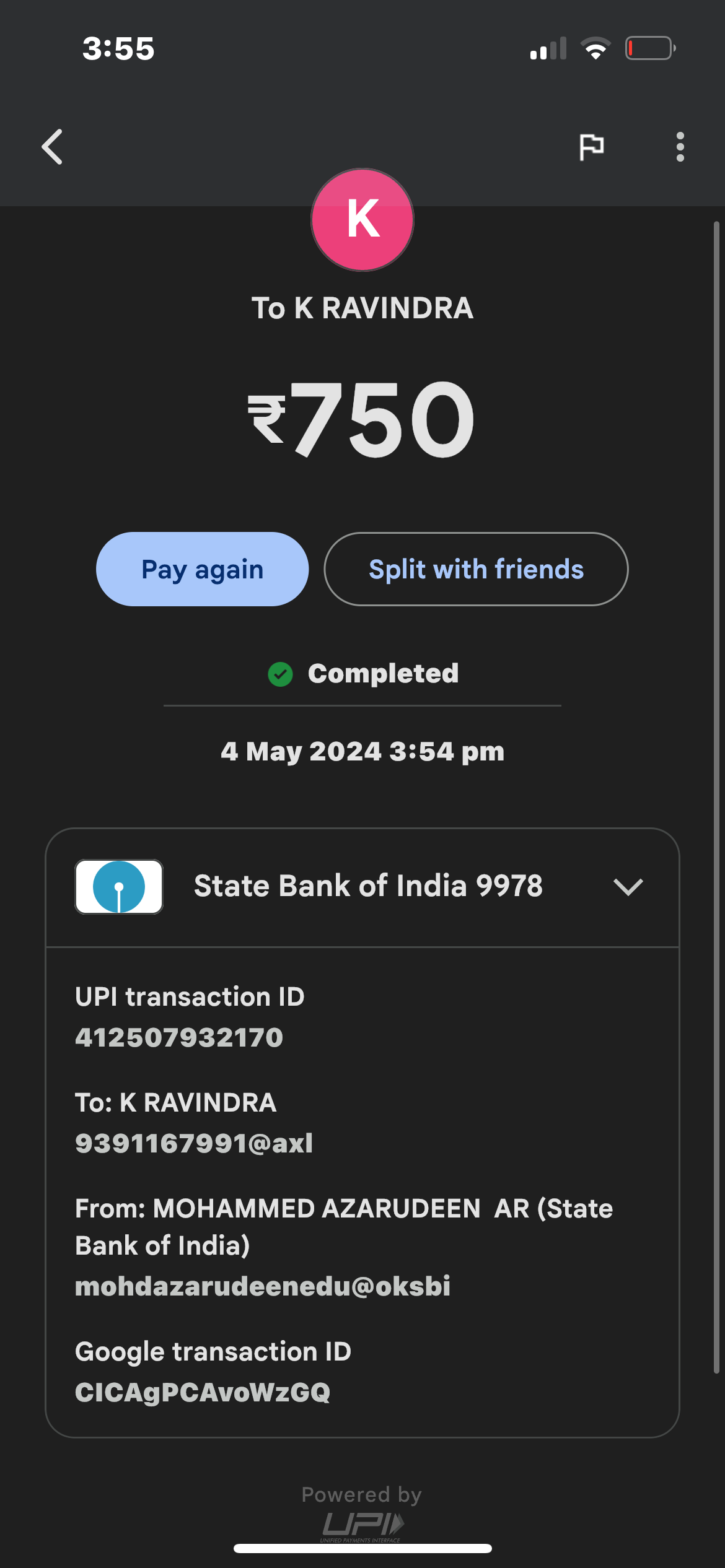Report this transaction with the flag icon
This screenshot has width=725, height=1568.
click(591, 147)
